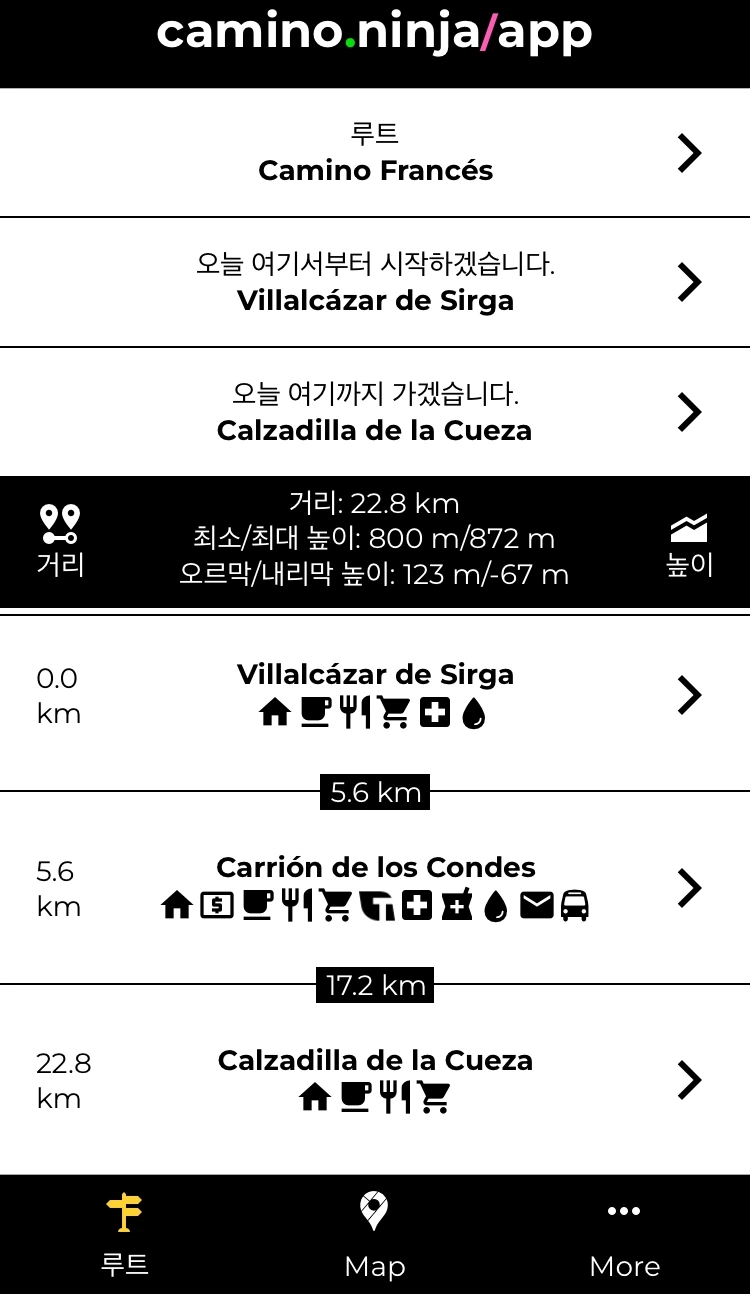Open the More tab
The height and width of the screenshot is (1294, 750).
tap(624, 1234)
